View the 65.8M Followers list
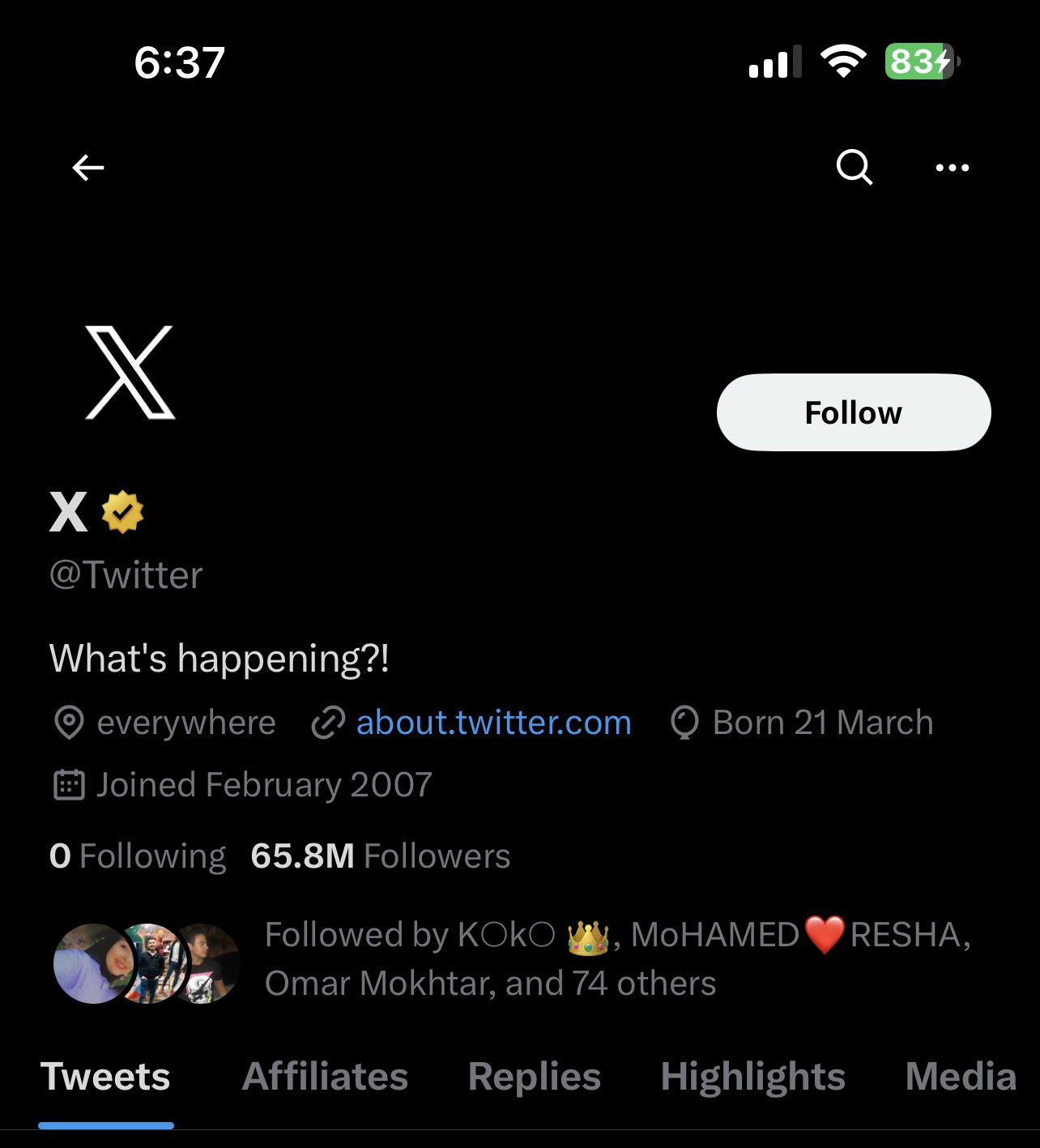The image size is (1040, 1148). (x=381, y=856)
